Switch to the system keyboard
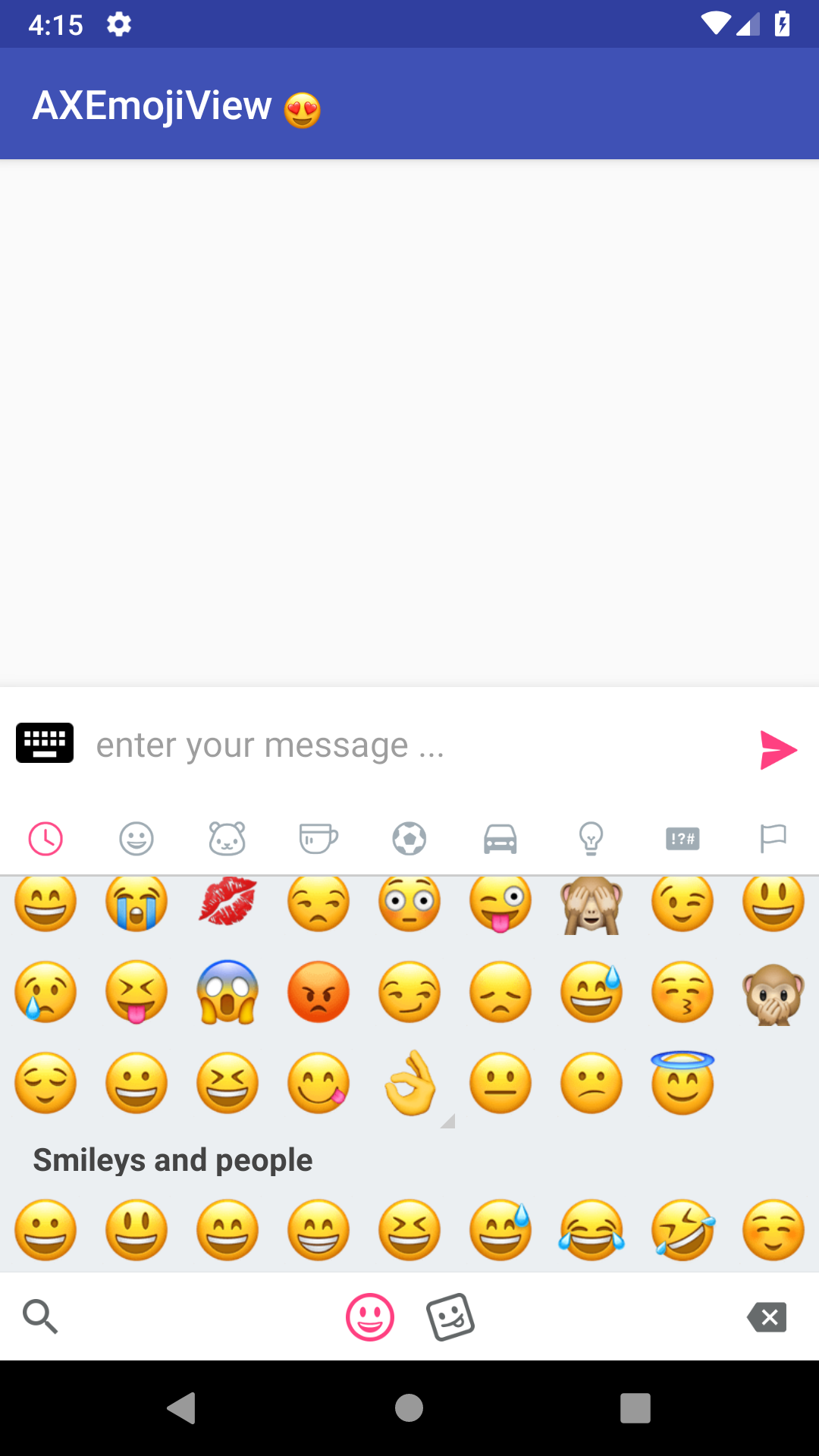 45,743
